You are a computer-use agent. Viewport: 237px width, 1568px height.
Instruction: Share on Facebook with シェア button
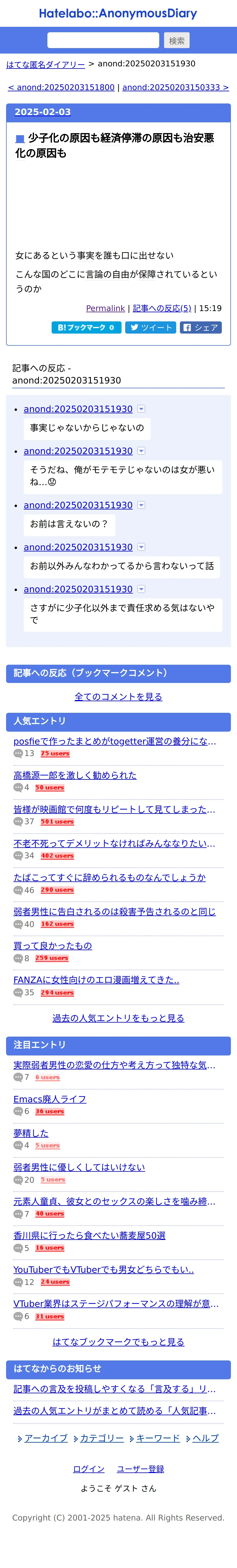[x=201, y=327]
